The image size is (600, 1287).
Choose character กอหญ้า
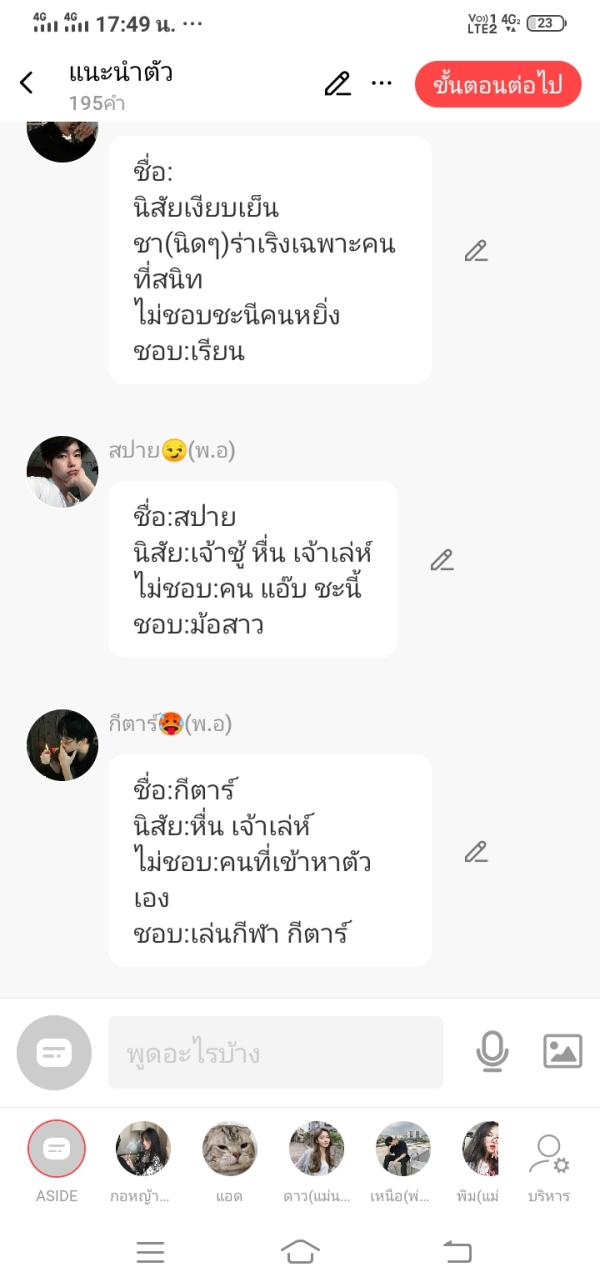pyautogui.click(x=143, y=1149)
